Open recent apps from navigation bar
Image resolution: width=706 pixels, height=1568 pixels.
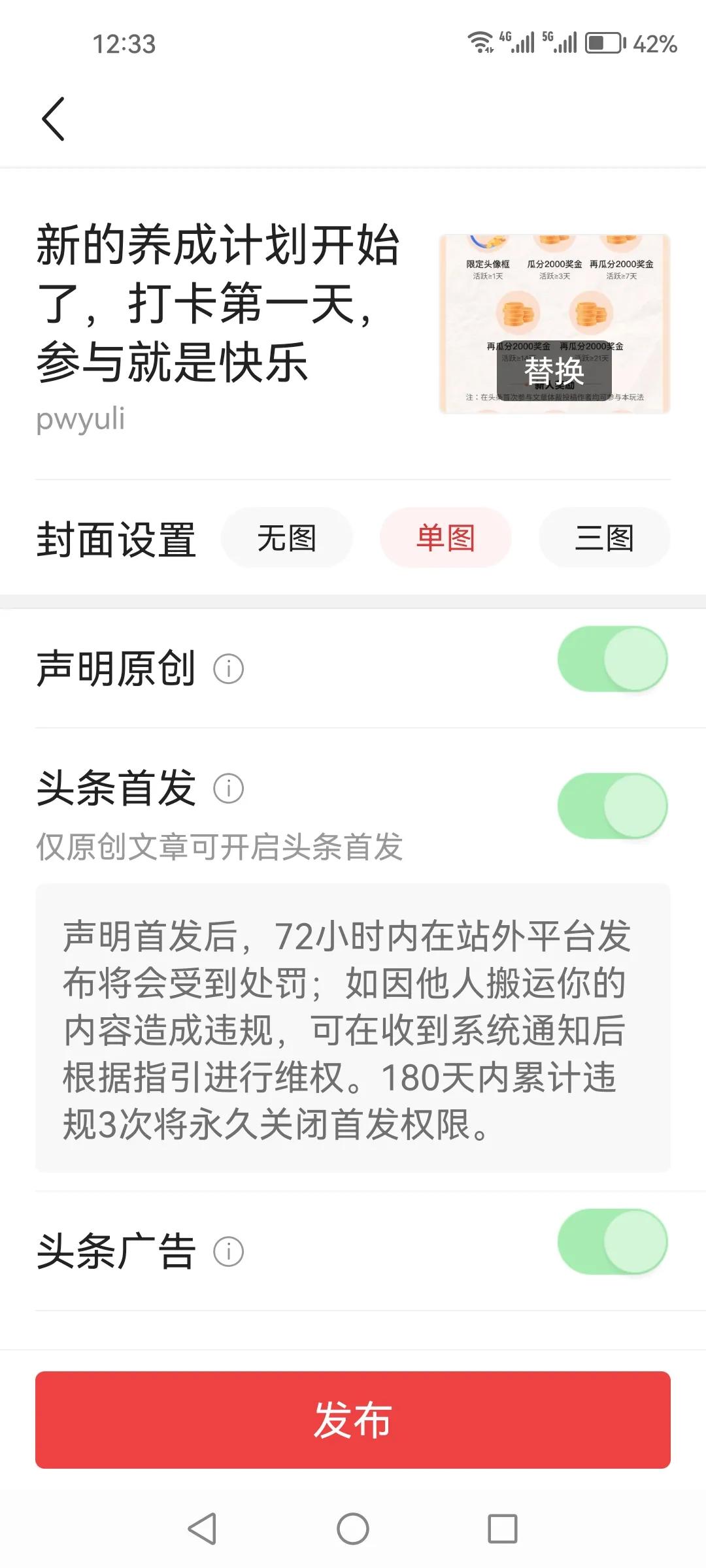(503, 1529)
